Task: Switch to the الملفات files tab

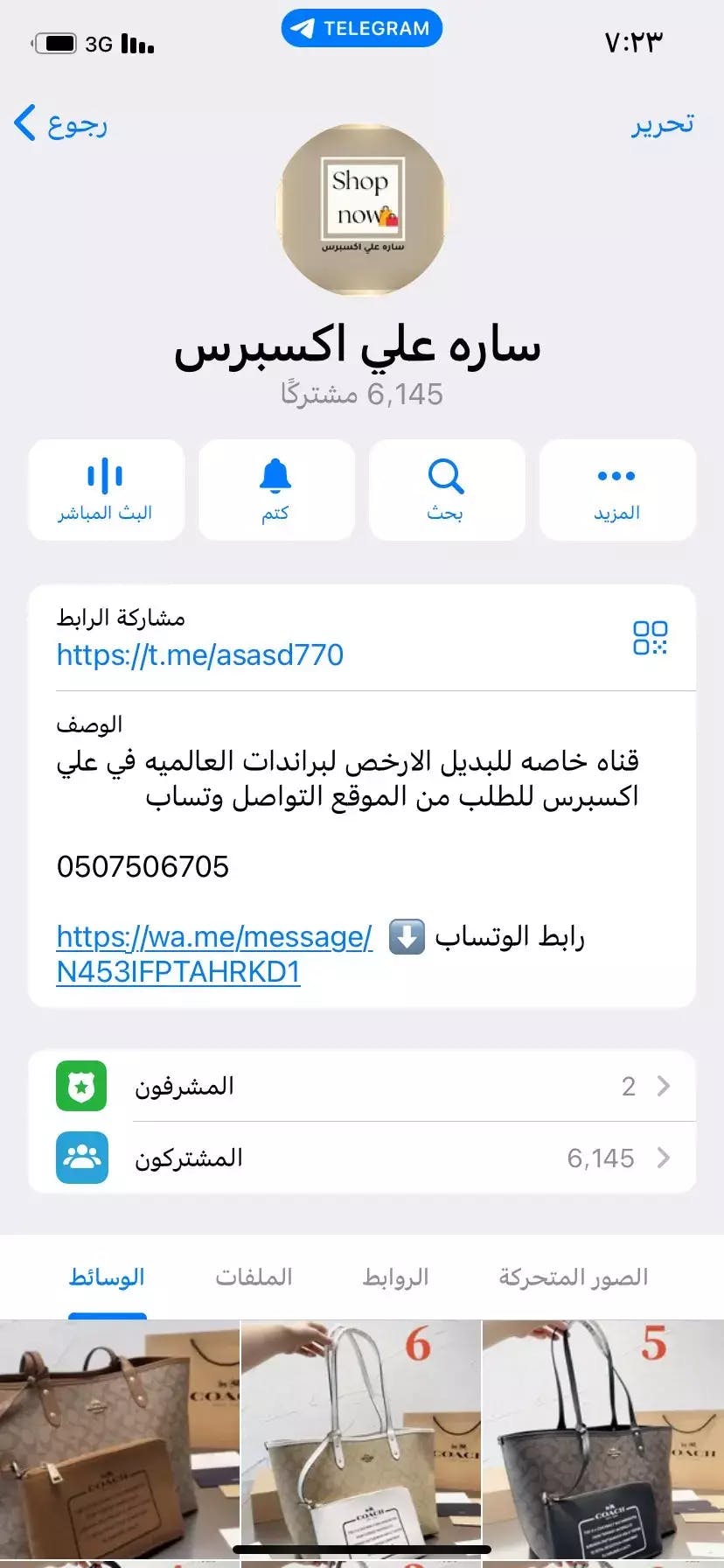Action: click(x=254, y=1277)
